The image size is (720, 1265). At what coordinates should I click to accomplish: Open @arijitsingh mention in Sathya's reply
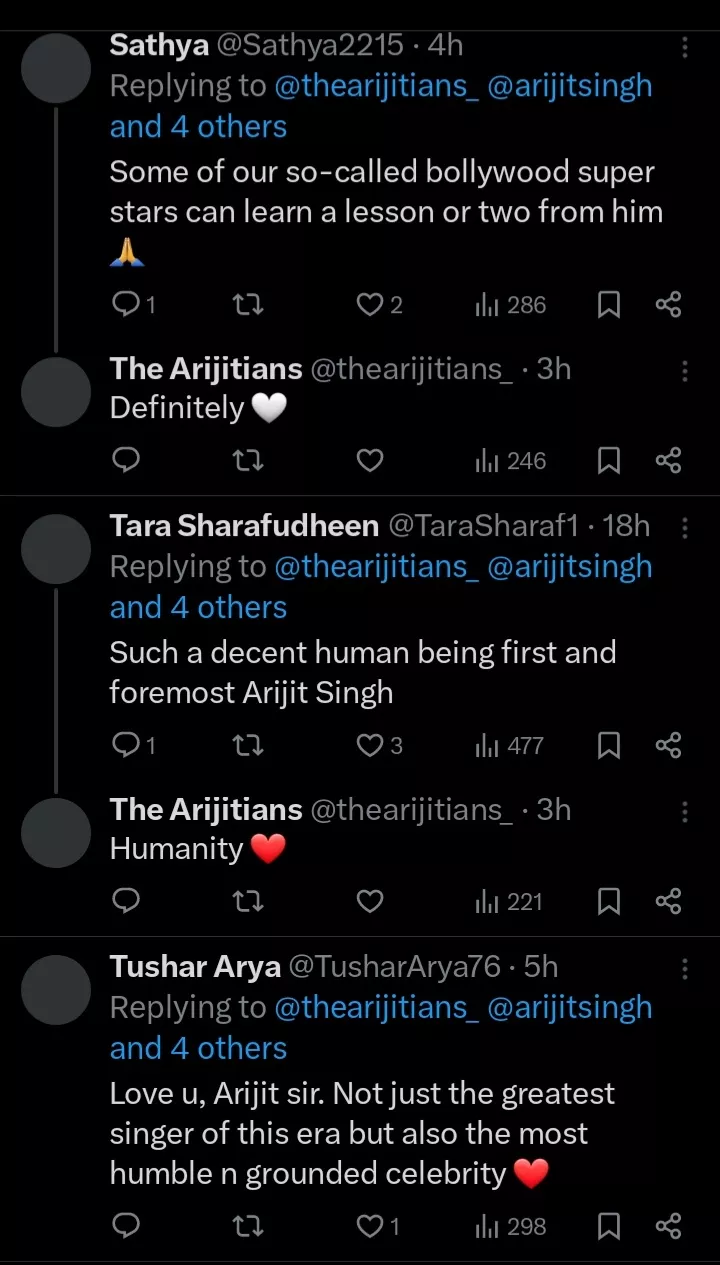pyautogui.click(x=569, y=87)
